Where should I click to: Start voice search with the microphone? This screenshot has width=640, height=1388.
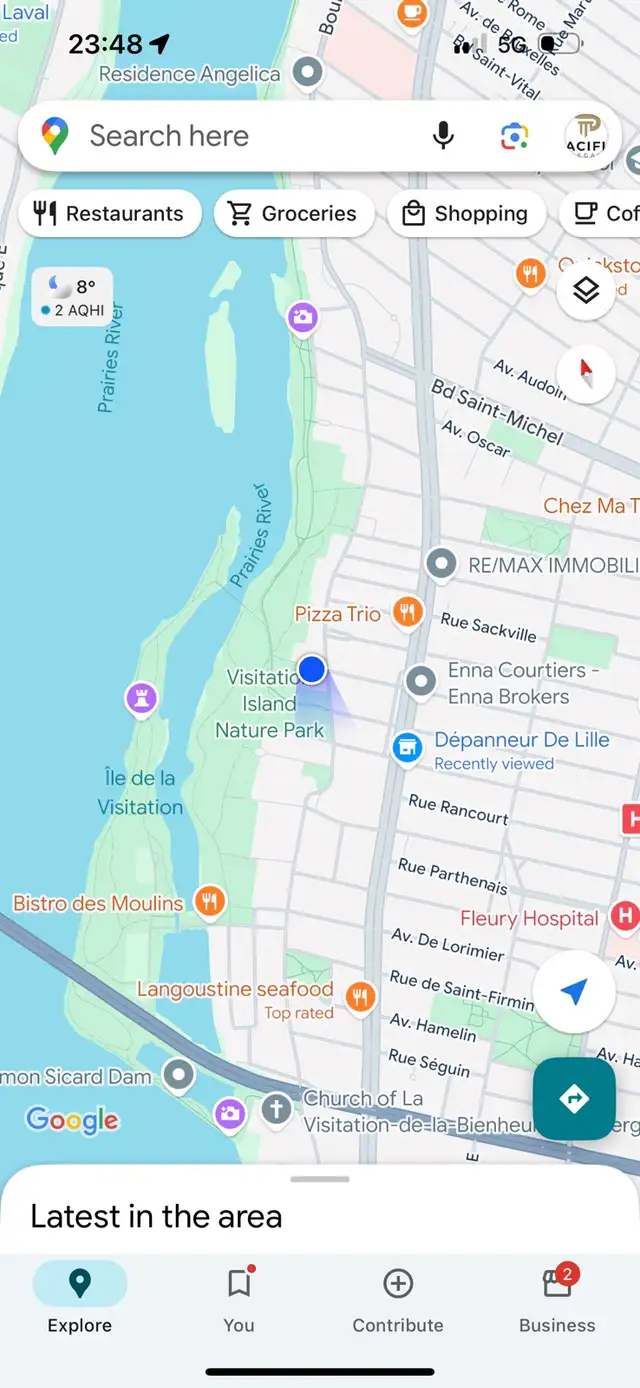point(443,136)
